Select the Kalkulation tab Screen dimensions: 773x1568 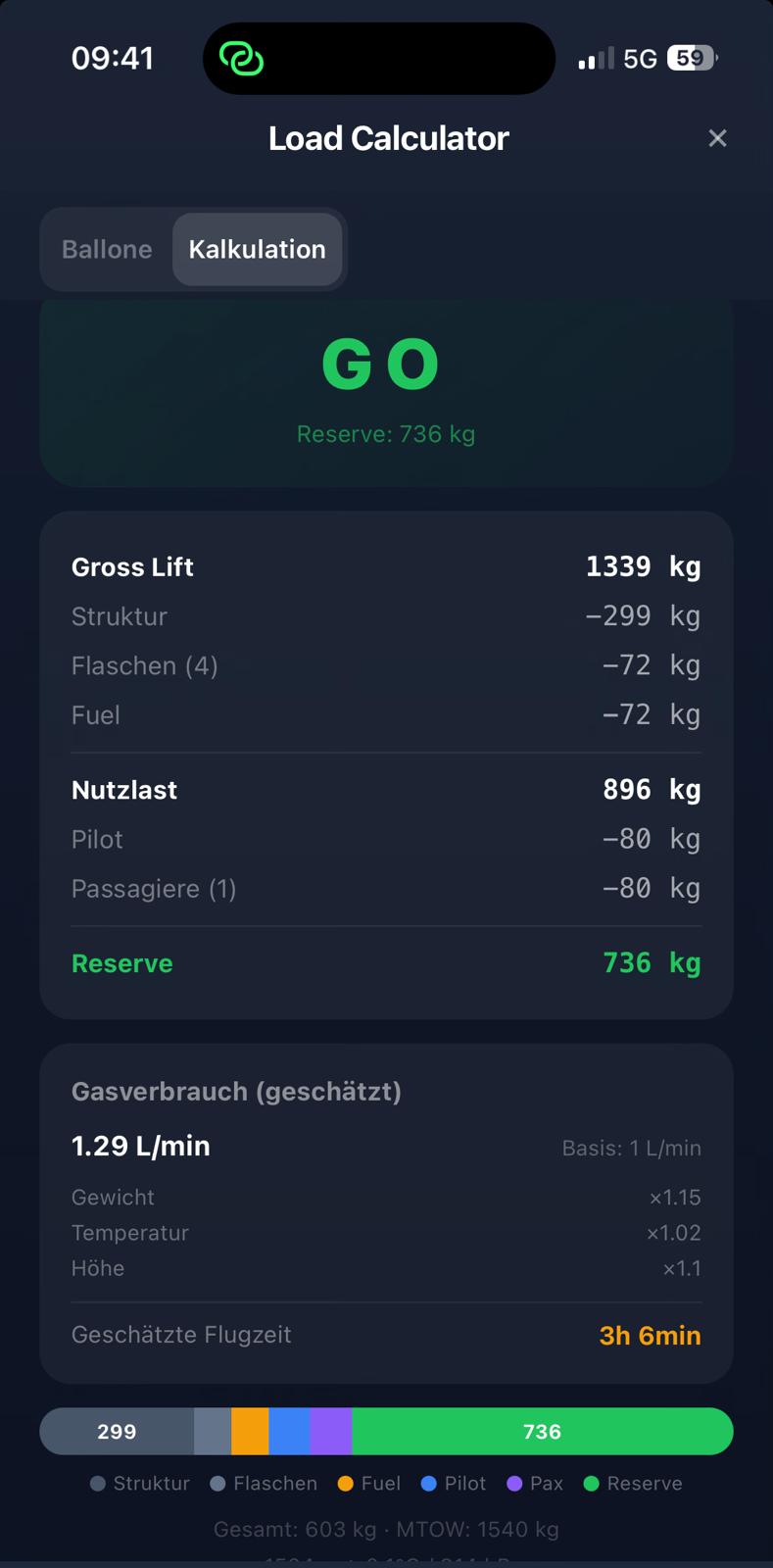(257, 249)
